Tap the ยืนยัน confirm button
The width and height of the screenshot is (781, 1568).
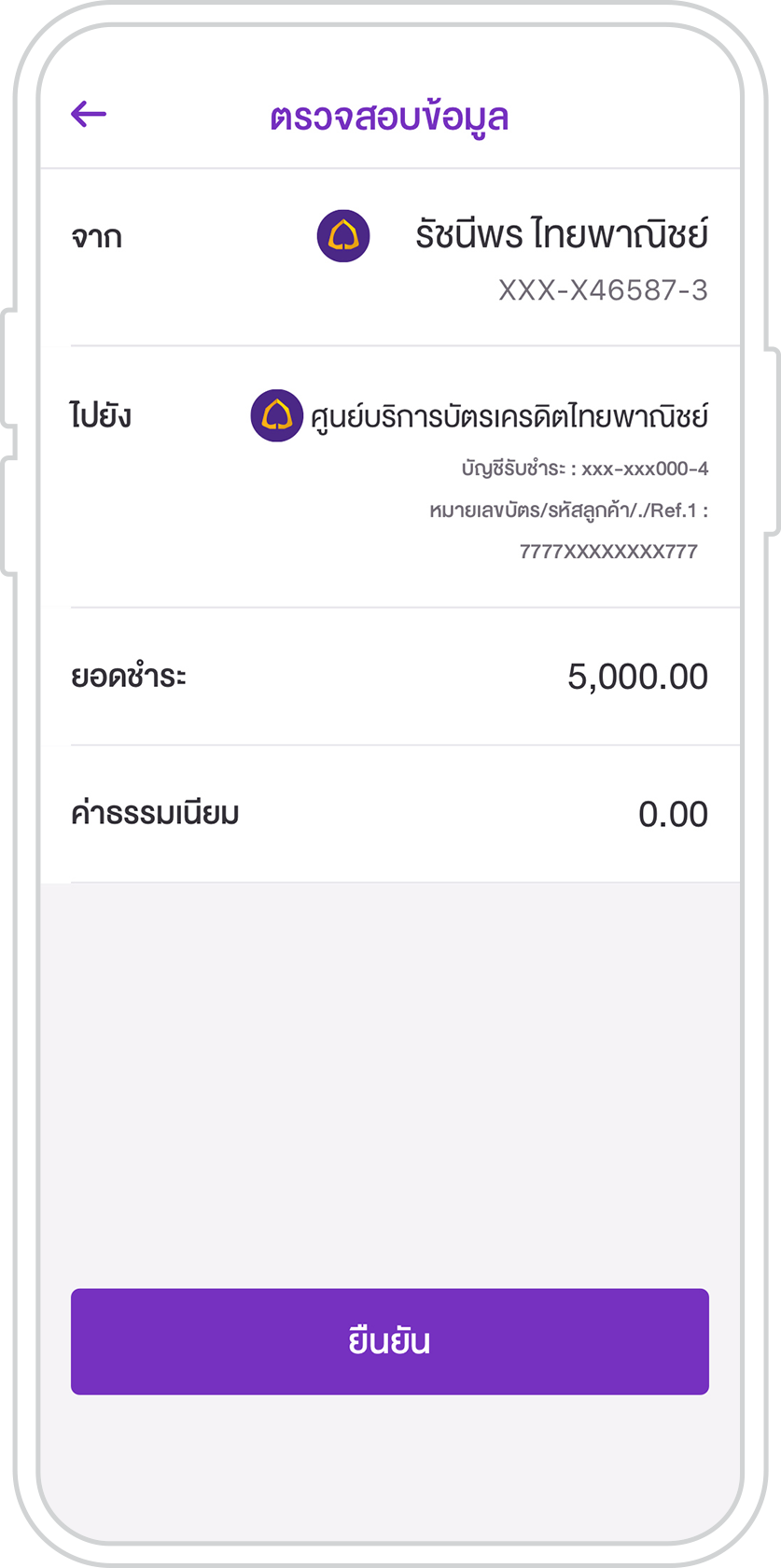coord(390,1341)
